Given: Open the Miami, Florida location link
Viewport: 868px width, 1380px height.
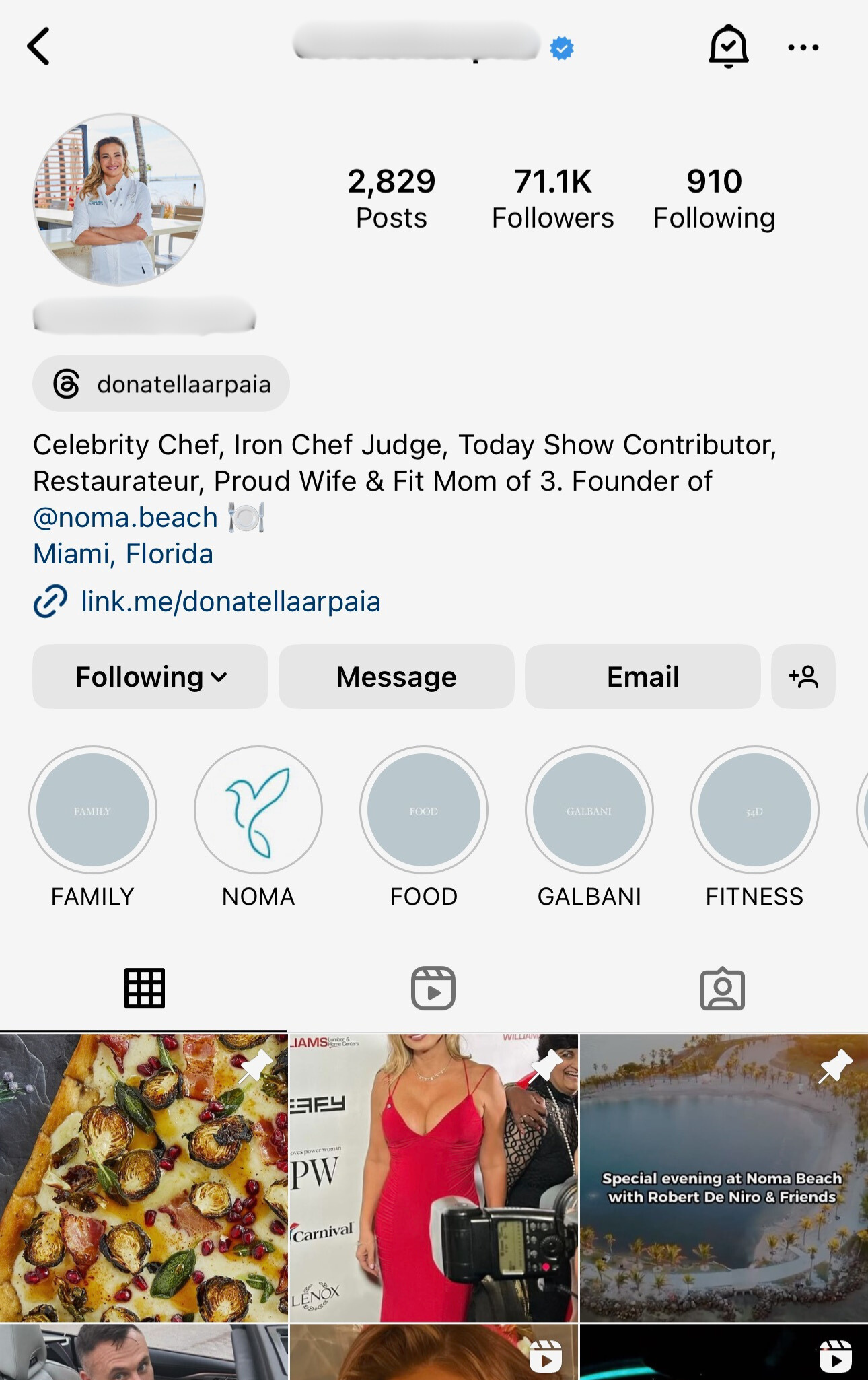Looking at the screenshot, I should 123,554.
